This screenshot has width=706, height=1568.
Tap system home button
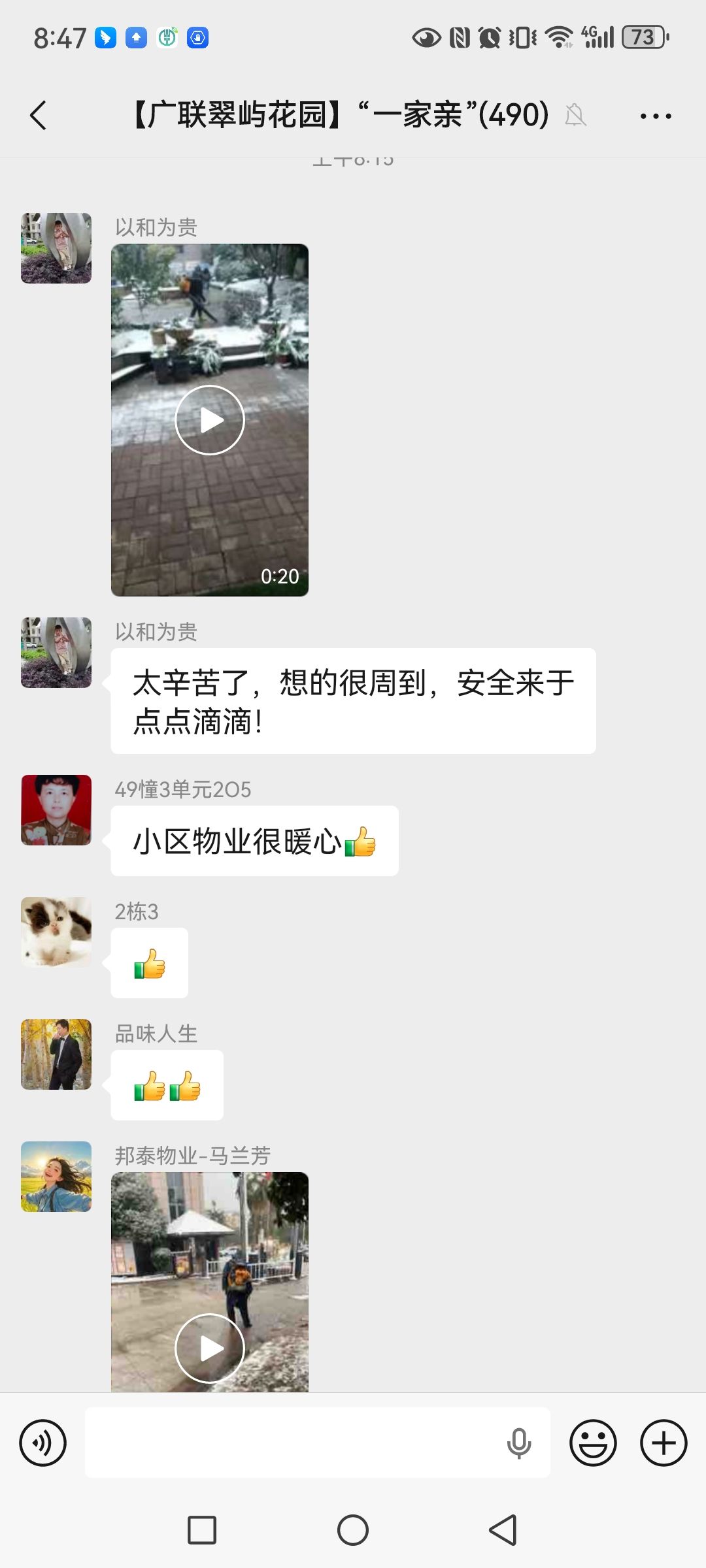[353, 1530]
